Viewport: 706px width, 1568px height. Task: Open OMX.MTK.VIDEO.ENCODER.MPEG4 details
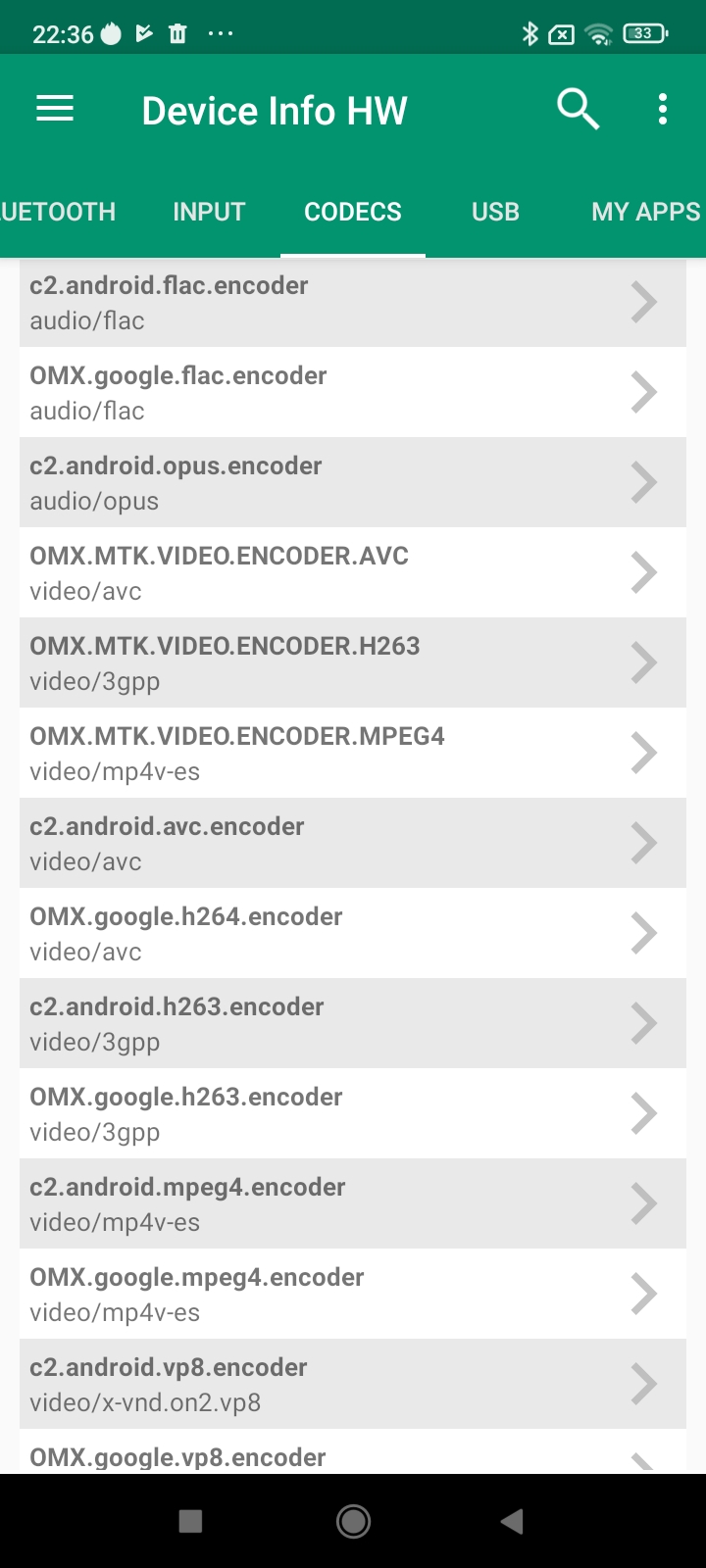[353, 753]
